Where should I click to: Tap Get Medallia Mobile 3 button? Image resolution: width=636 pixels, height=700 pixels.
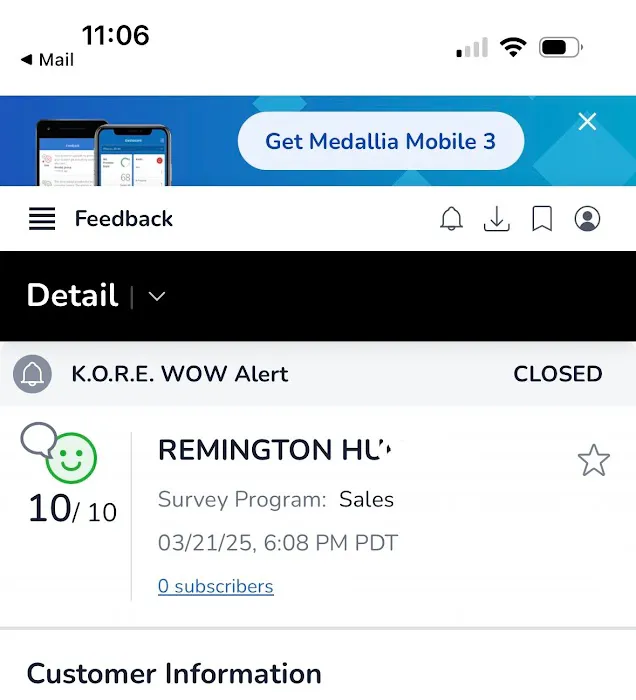[x=380, y=141]
